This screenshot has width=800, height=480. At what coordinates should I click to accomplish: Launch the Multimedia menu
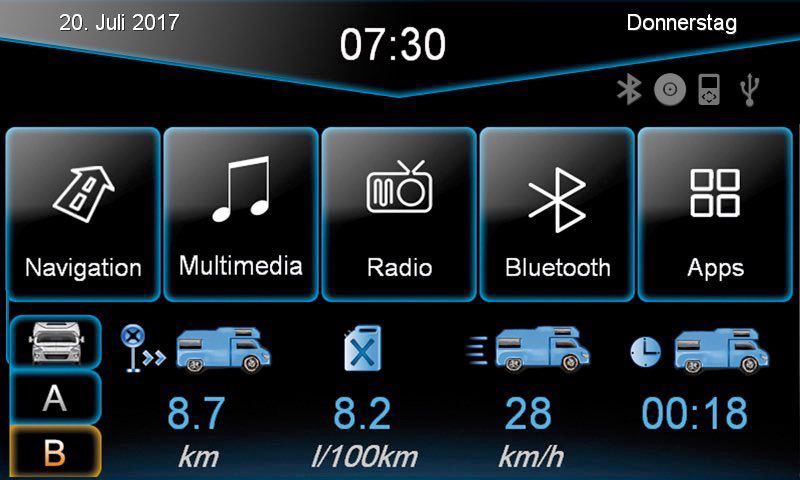click(241, 214)
